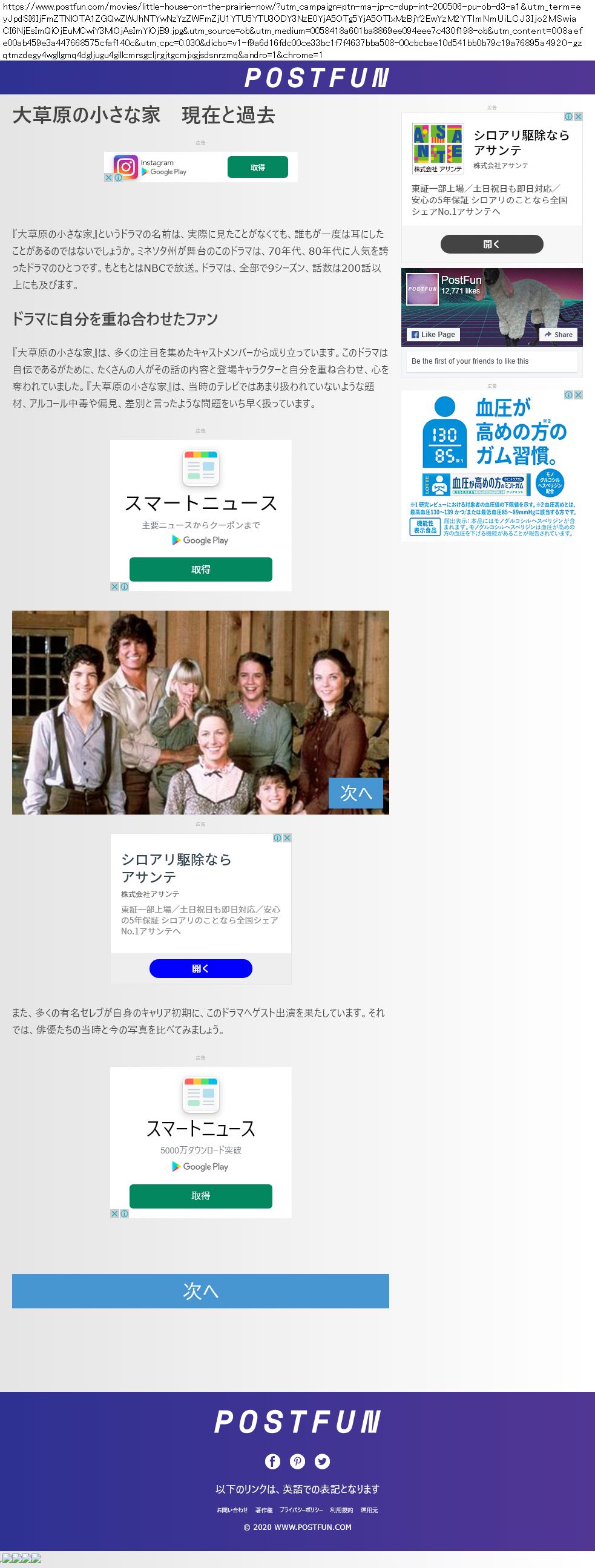Tap 取得 in the スマートニュース coupon ad

click(x=200, y=569)
